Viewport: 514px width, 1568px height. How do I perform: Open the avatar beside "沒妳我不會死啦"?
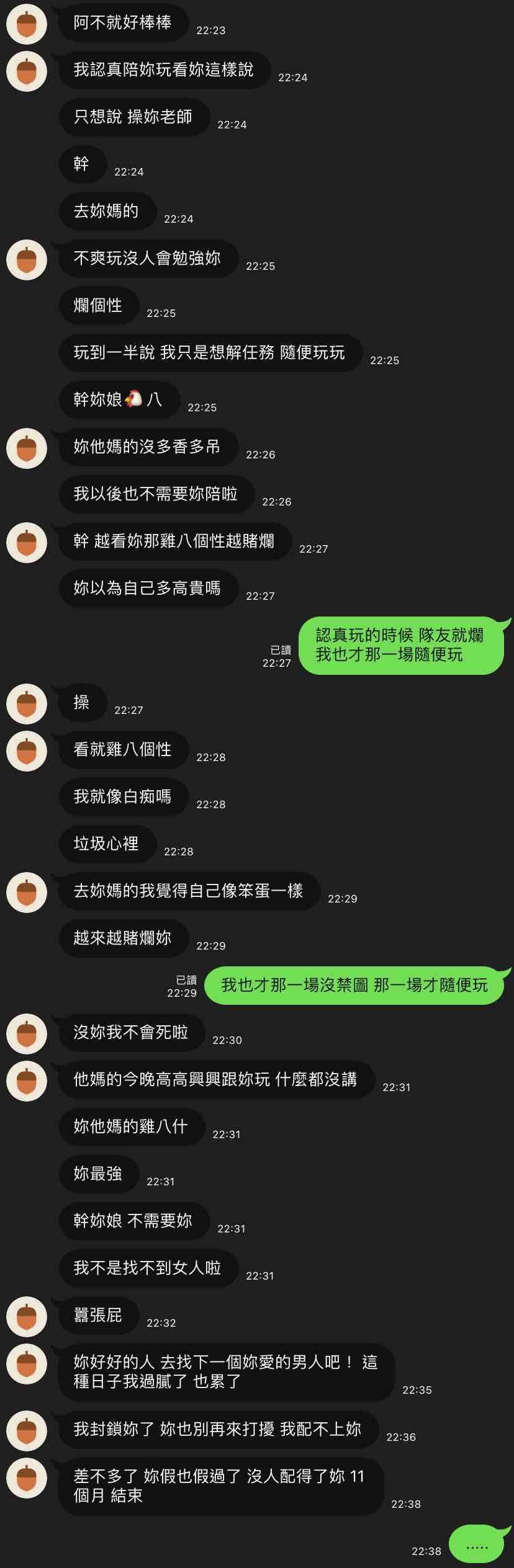[x=27, y=1034]
